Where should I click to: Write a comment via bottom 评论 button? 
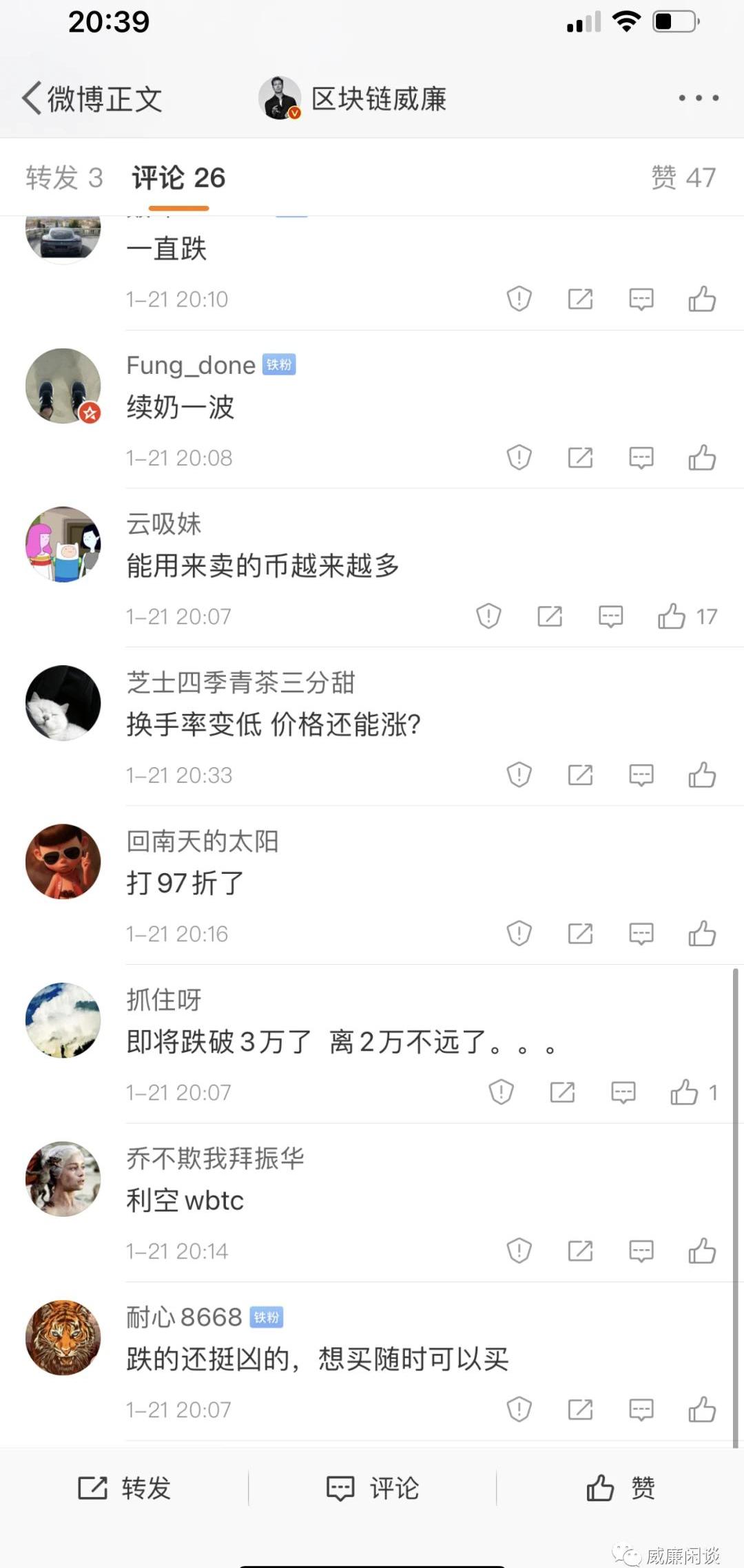pos(372,1488)
